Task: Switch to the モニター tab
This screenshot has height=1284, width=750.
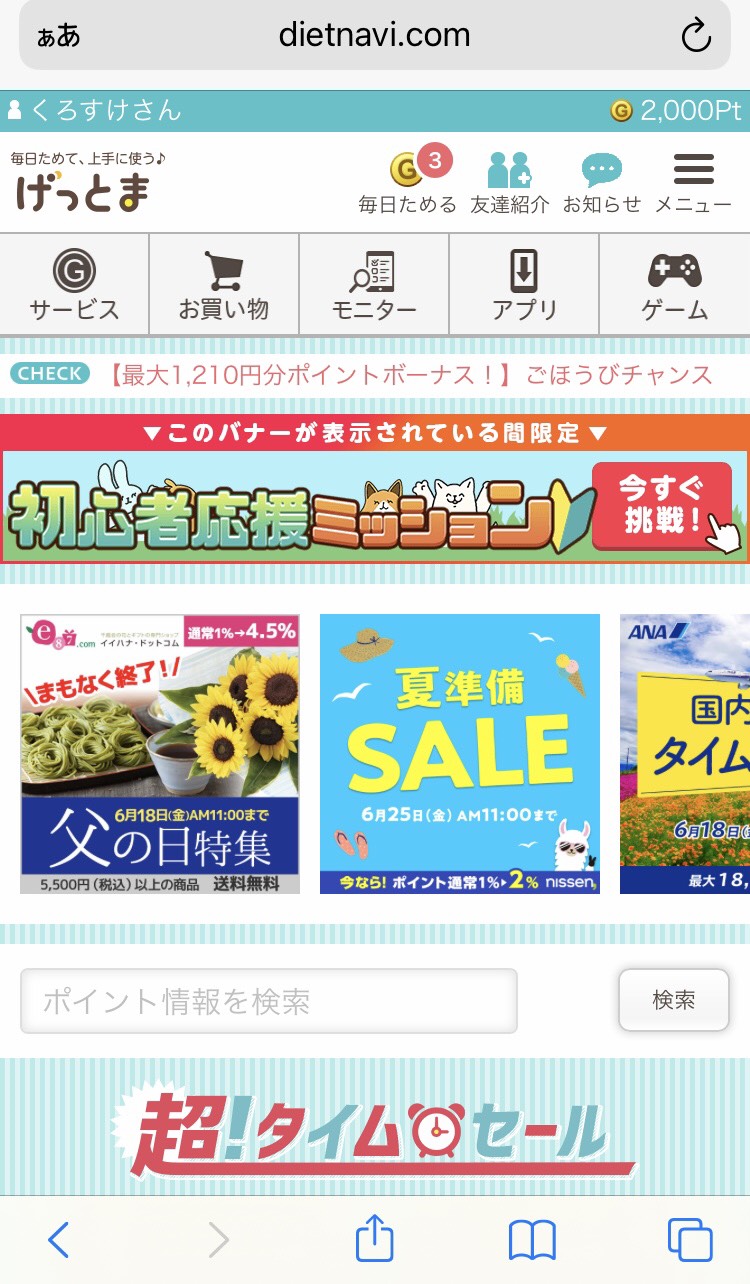Action: coord(374,284)
